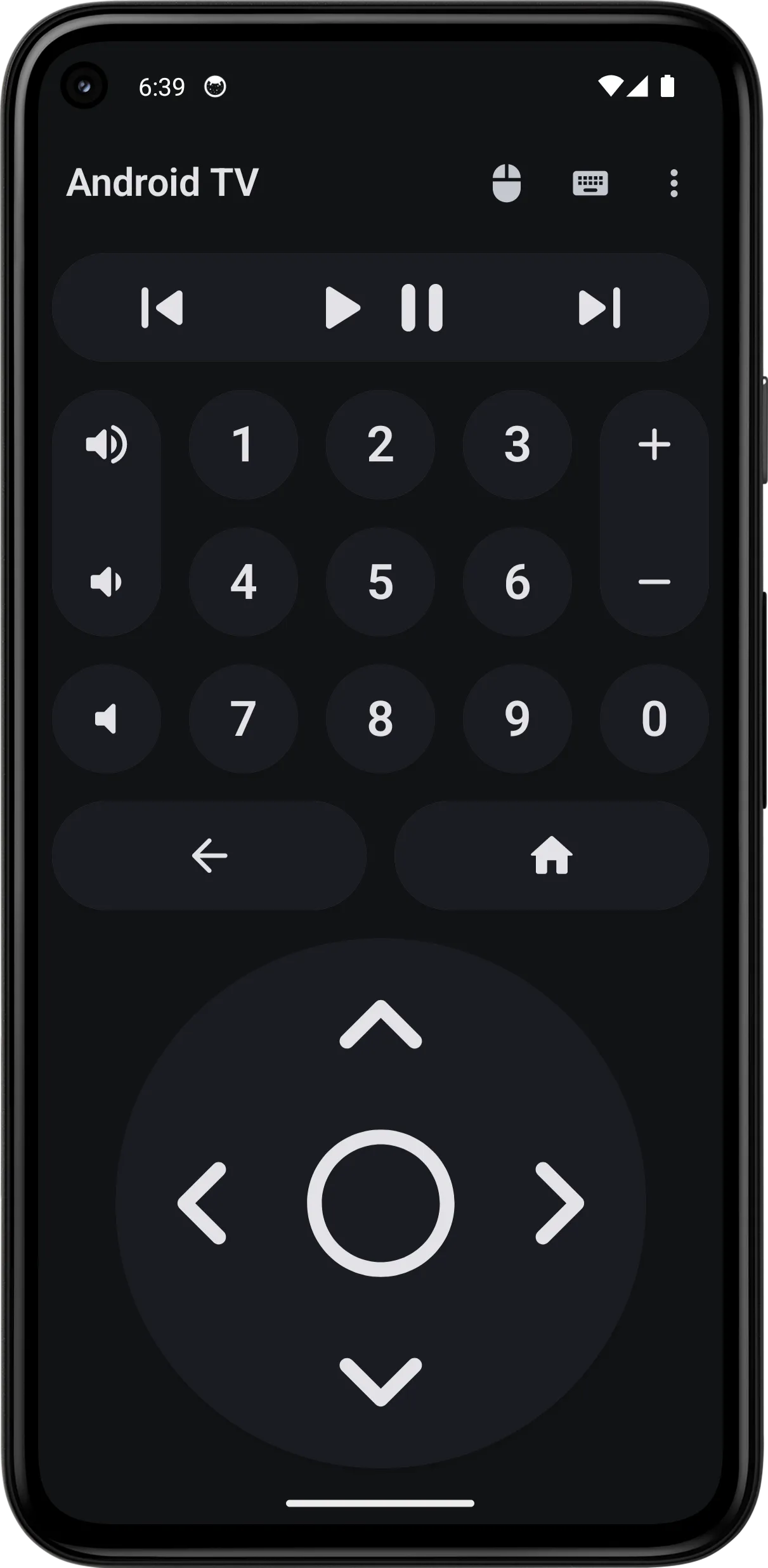Turn the volume down
Viewport: 768px width, 1568px height.
pos(107,582)
